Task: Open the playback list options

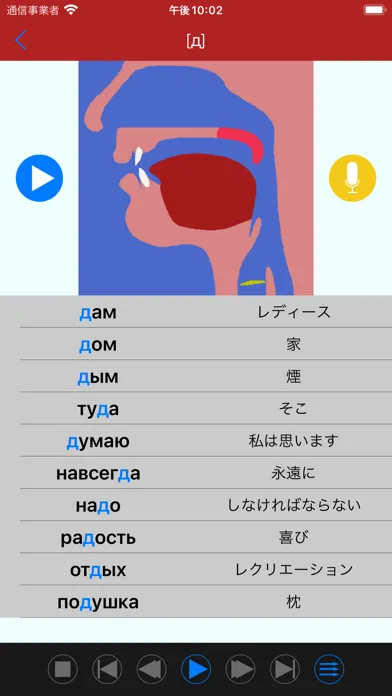Action: click(x=329, y=669)
